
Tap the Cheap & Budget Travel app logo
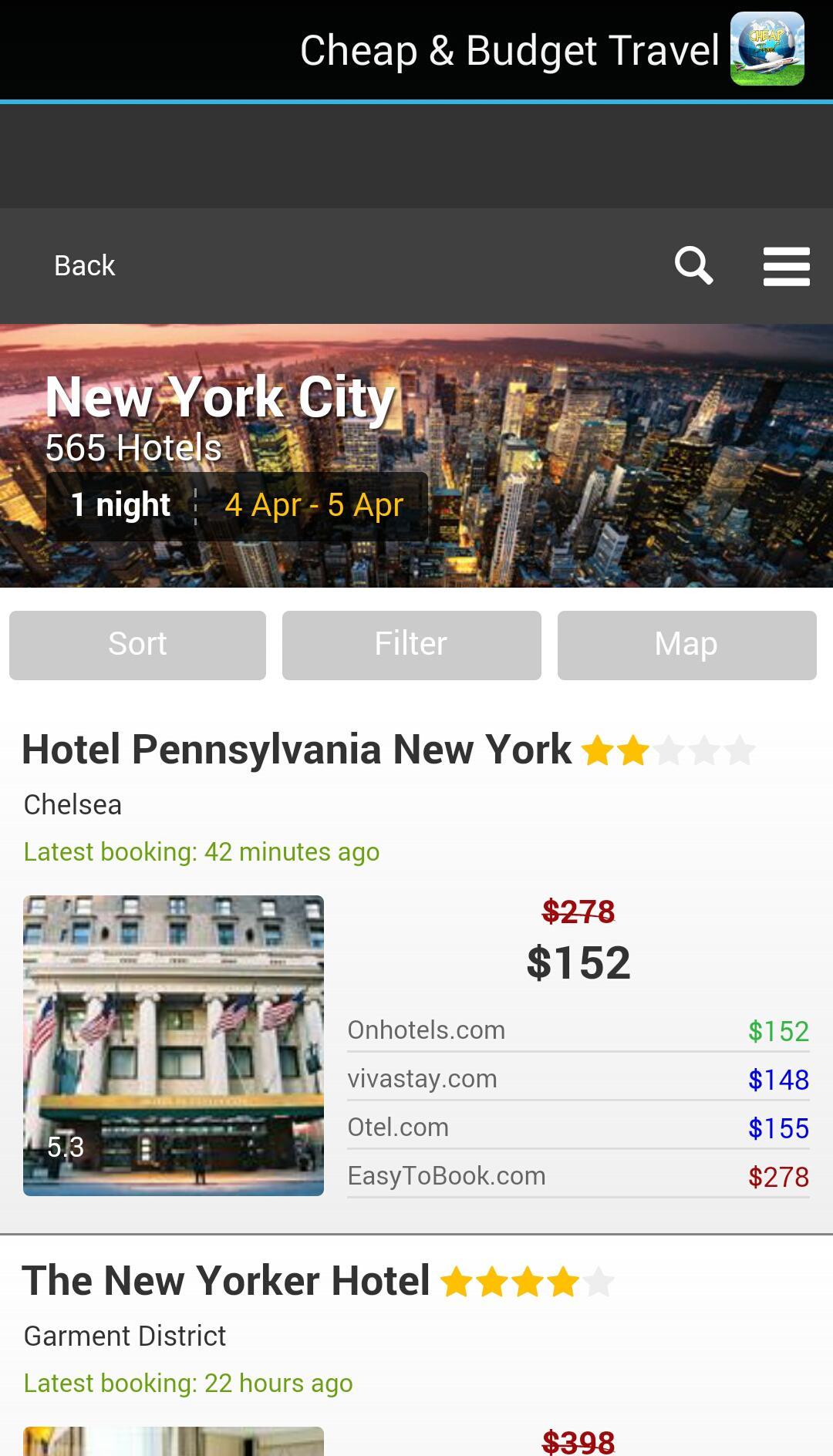click(767, 49)
